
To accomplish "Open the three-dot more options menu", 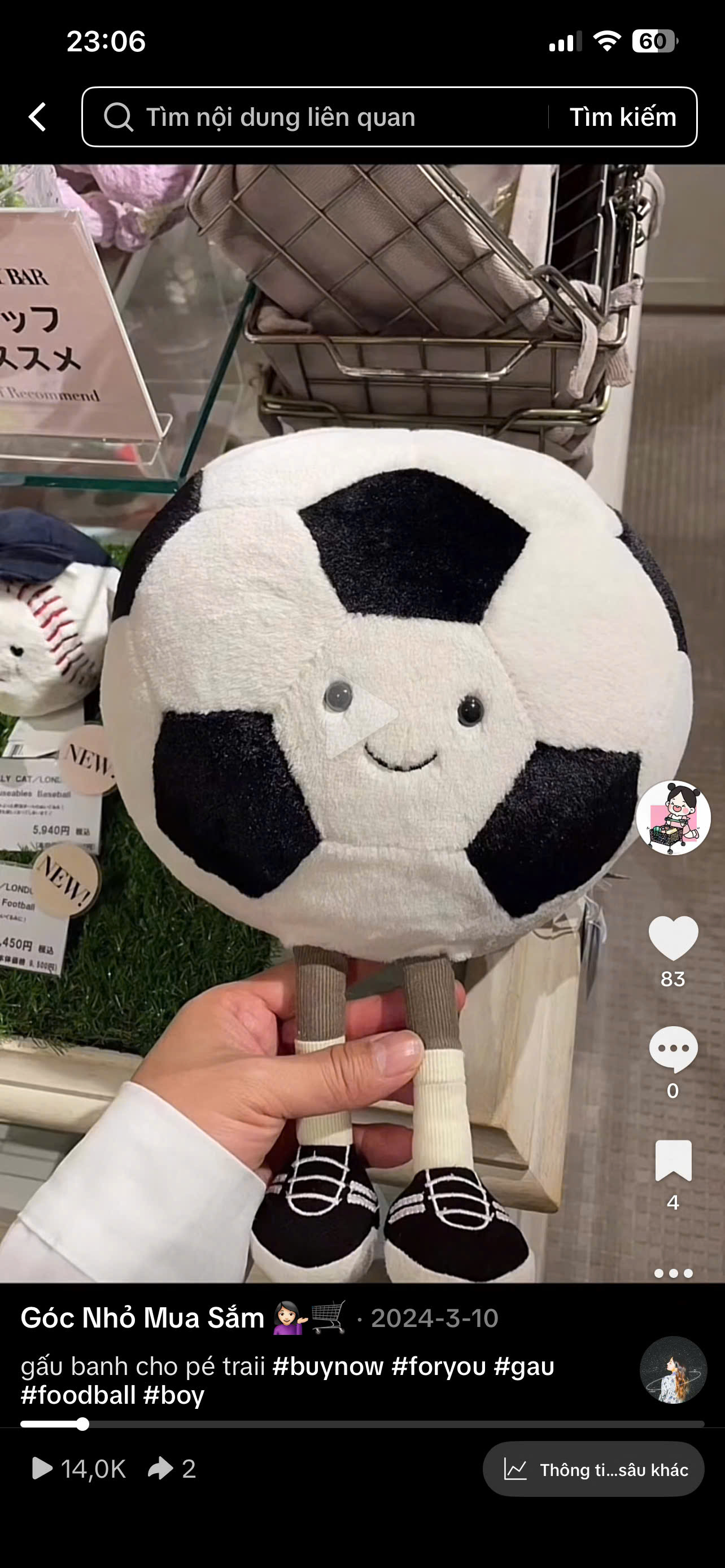I will (672, 1273).
